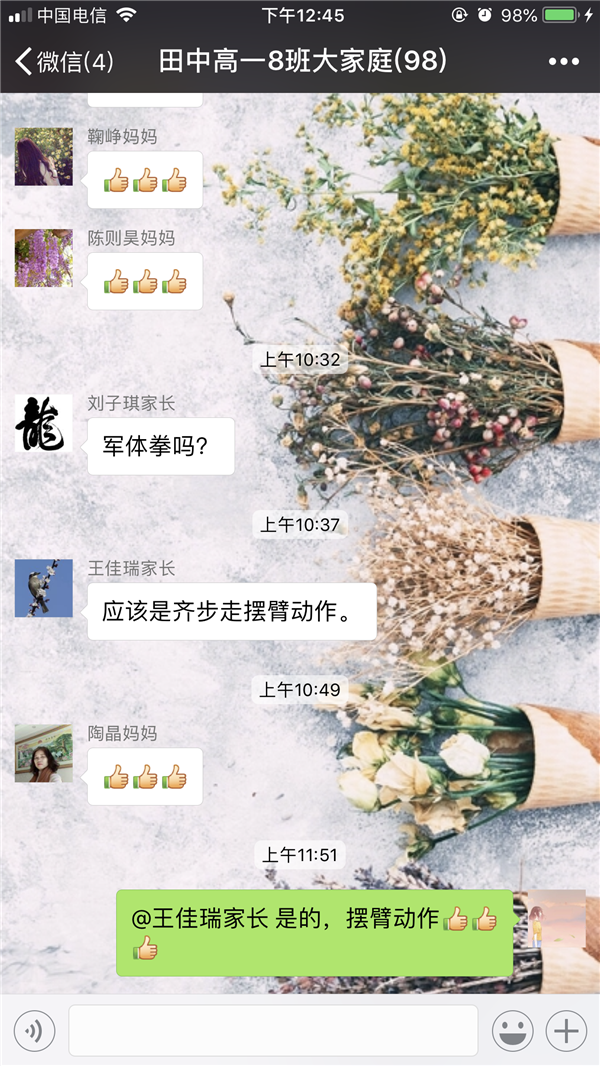Open 刘子琪家长's profile avatar

point(44,423)
